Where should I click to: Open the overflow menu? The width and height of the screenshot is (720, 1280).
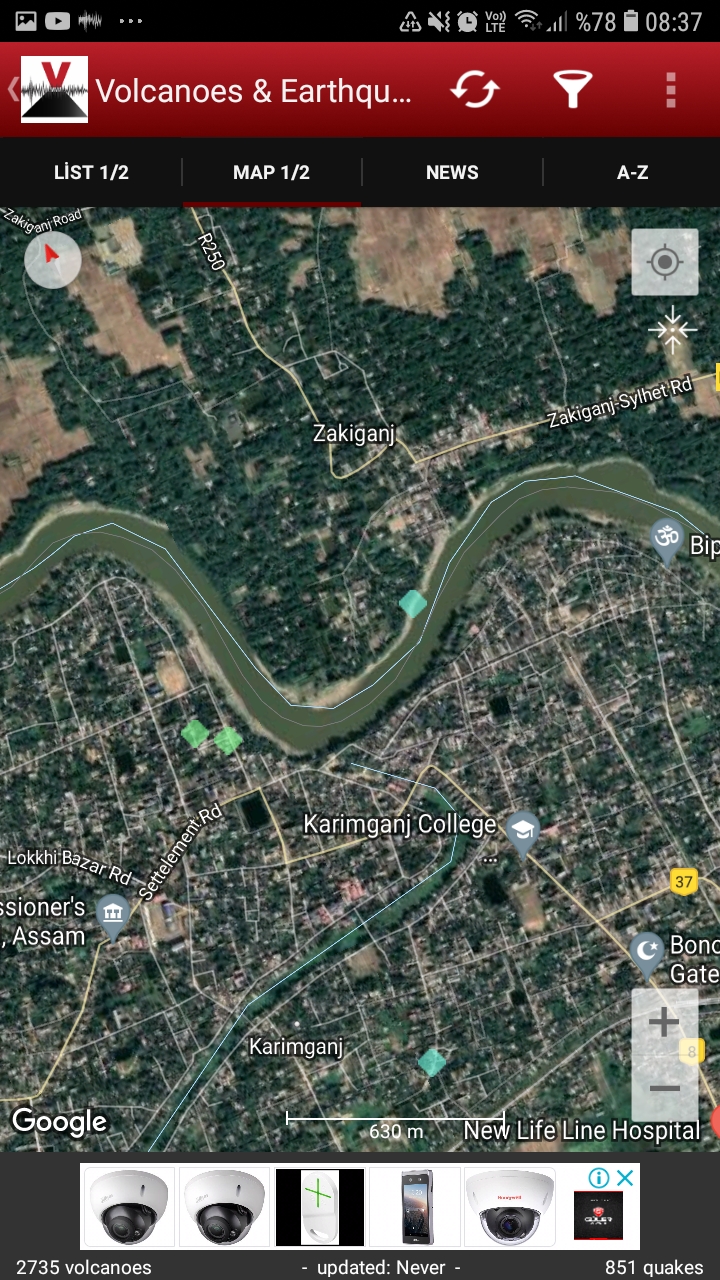671,90
